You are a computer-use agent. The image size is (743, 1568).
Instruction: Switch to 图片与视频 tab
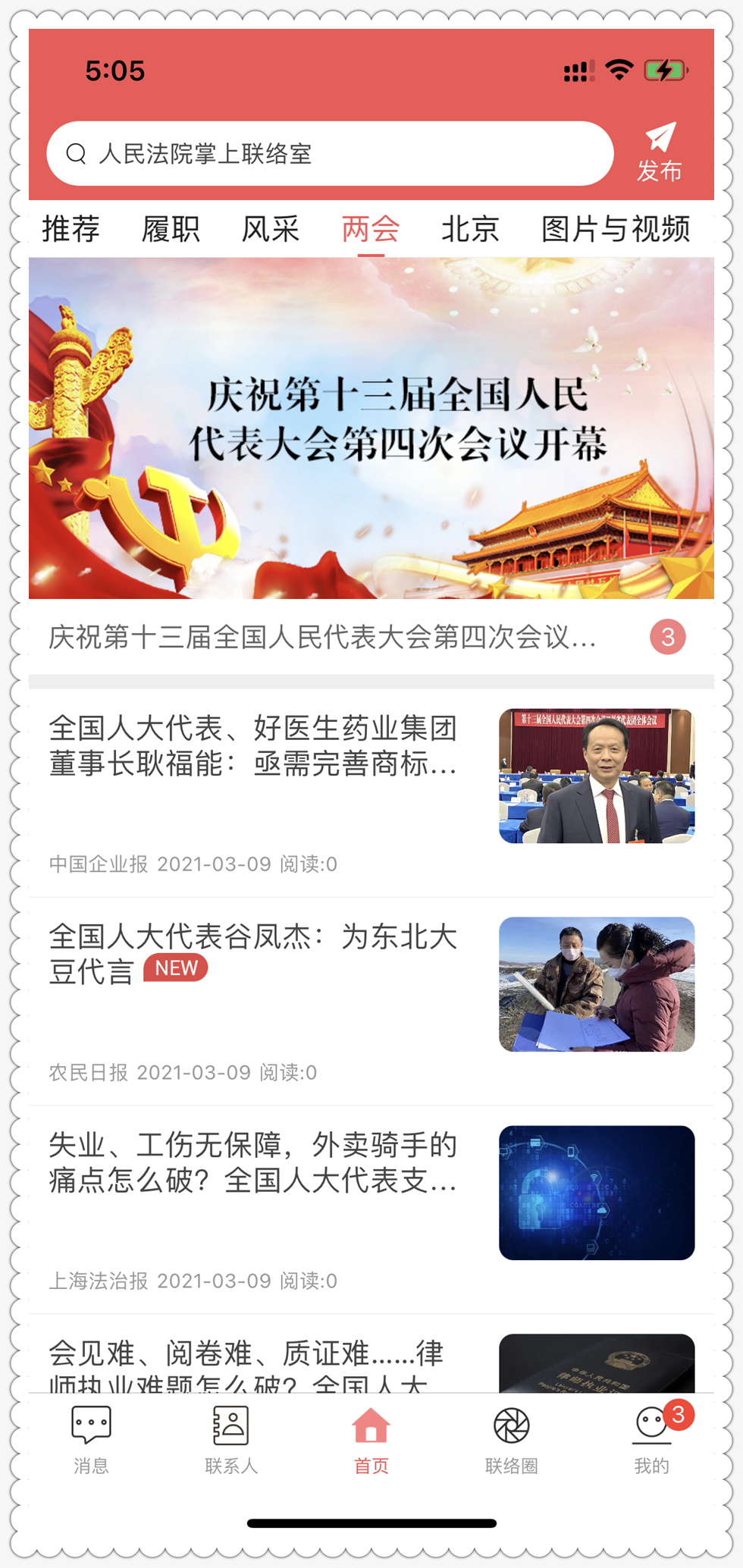[x=616, y=229]
